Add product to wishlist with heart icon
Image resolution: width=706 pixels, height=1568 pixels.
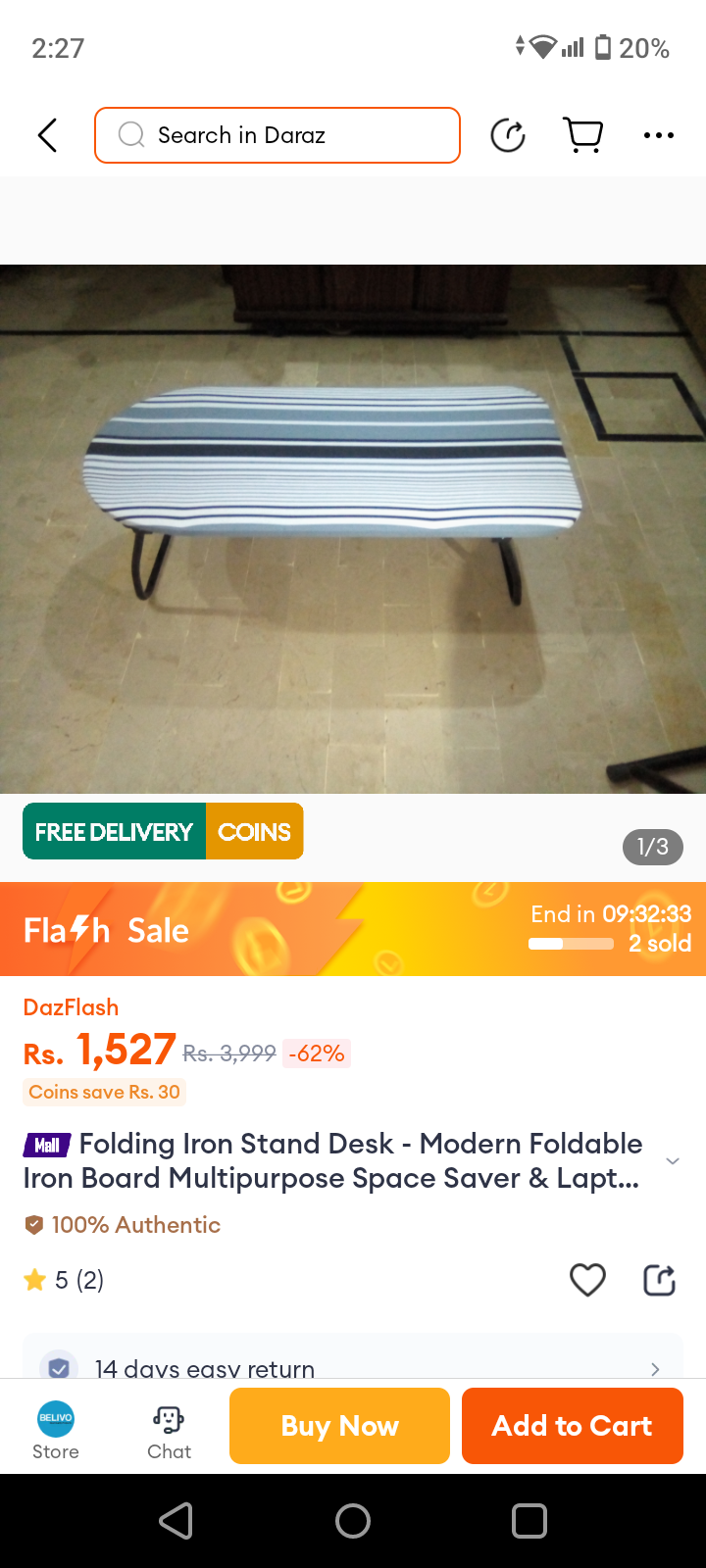tap(587, 1280)
